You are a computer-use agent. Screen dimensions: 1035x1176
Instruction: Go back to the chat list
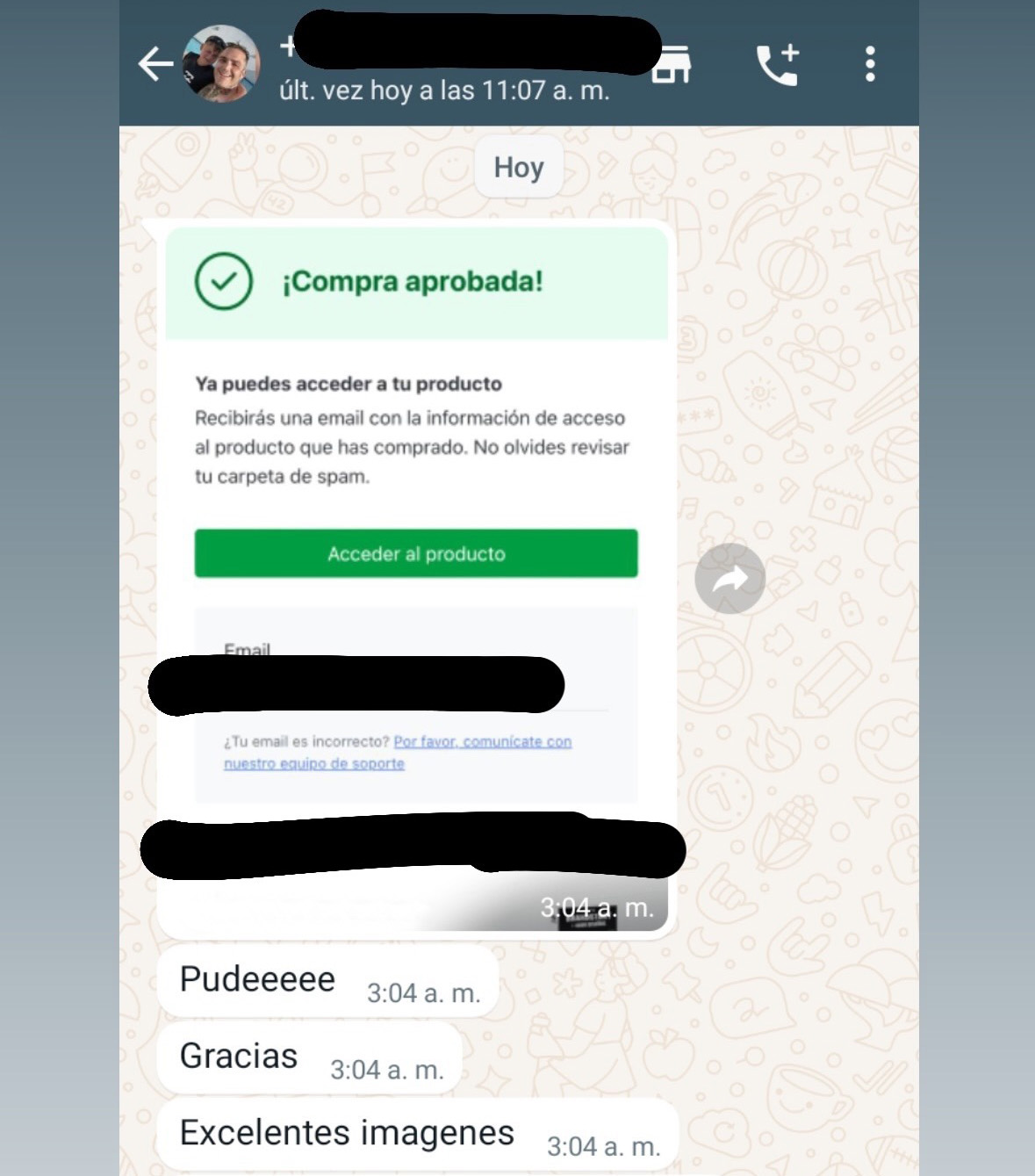point(155,64)
